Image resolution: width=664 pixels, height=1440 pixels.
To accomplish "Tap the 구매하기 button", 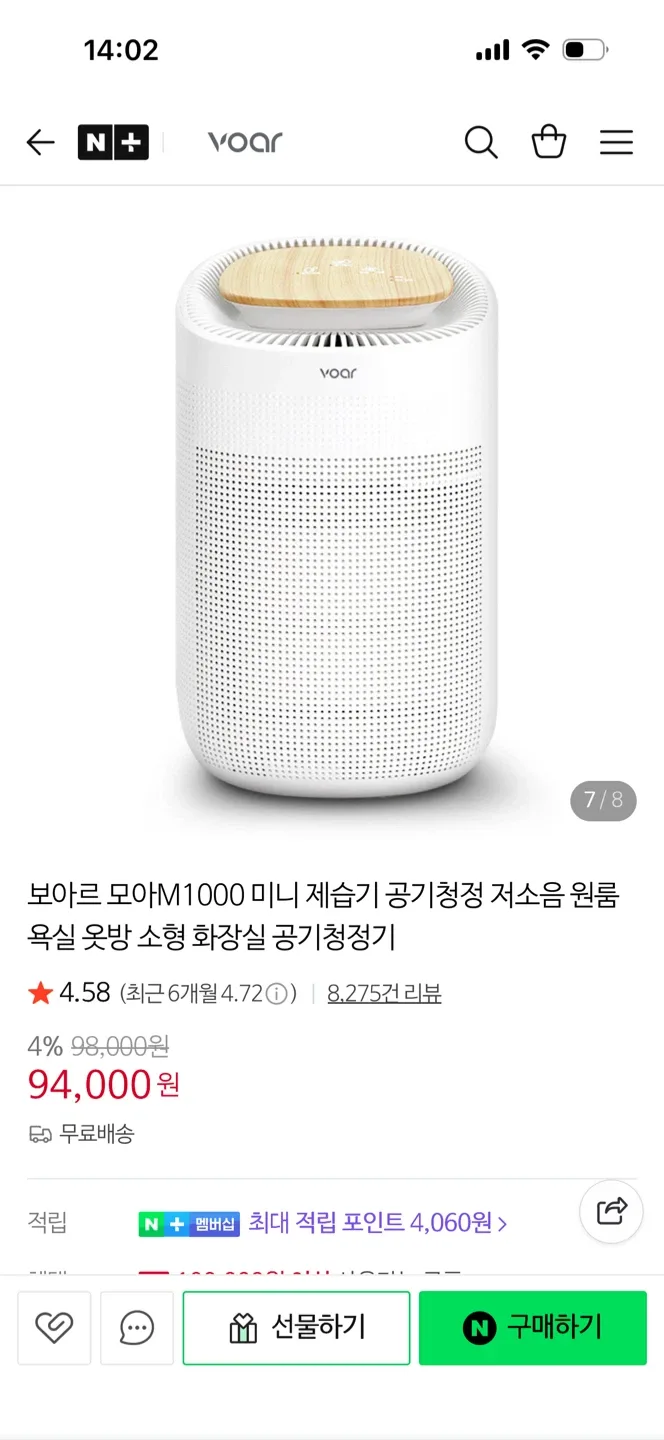I will [x=532, y=1328].
